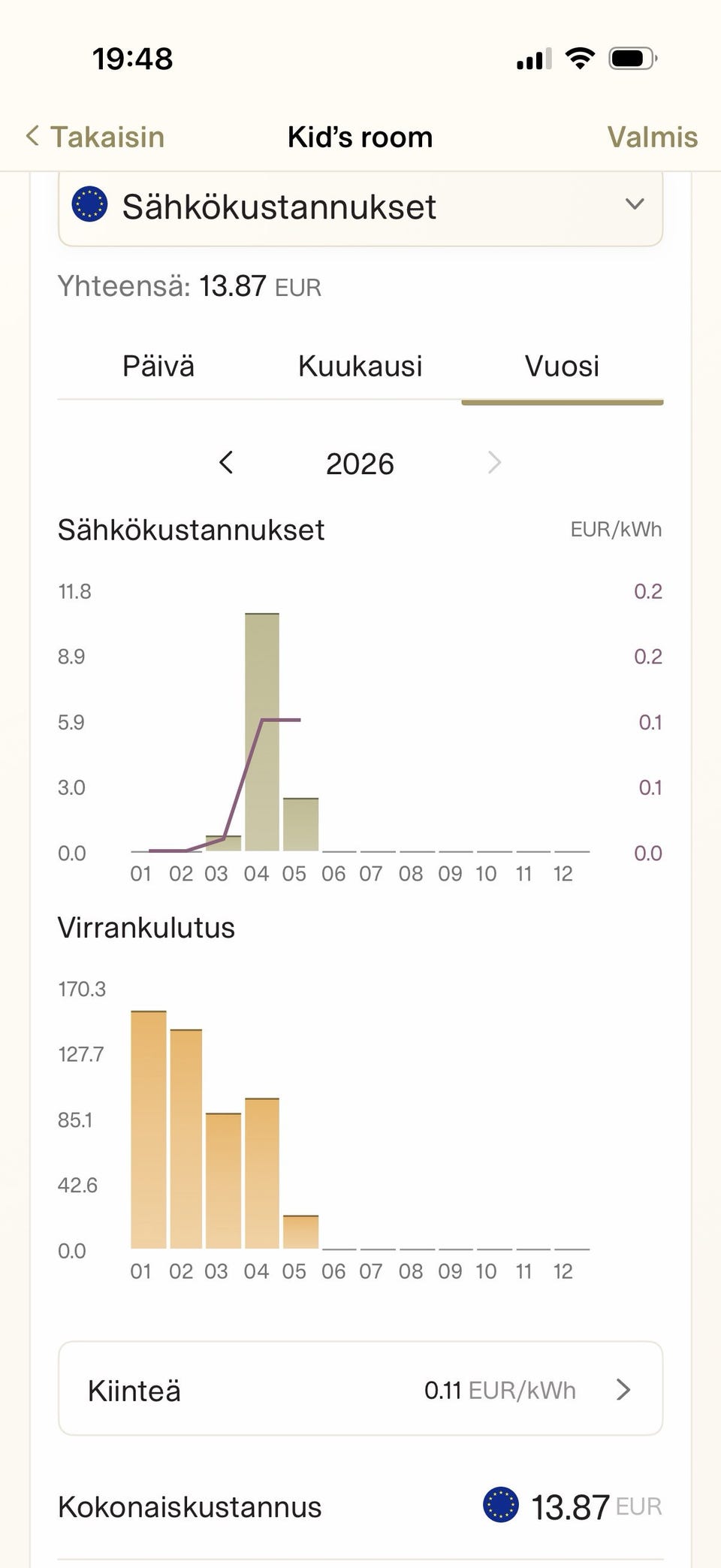Screen dimensions: 721x1568
Task: Go to the year after 2026
Action: pos(494,463)
